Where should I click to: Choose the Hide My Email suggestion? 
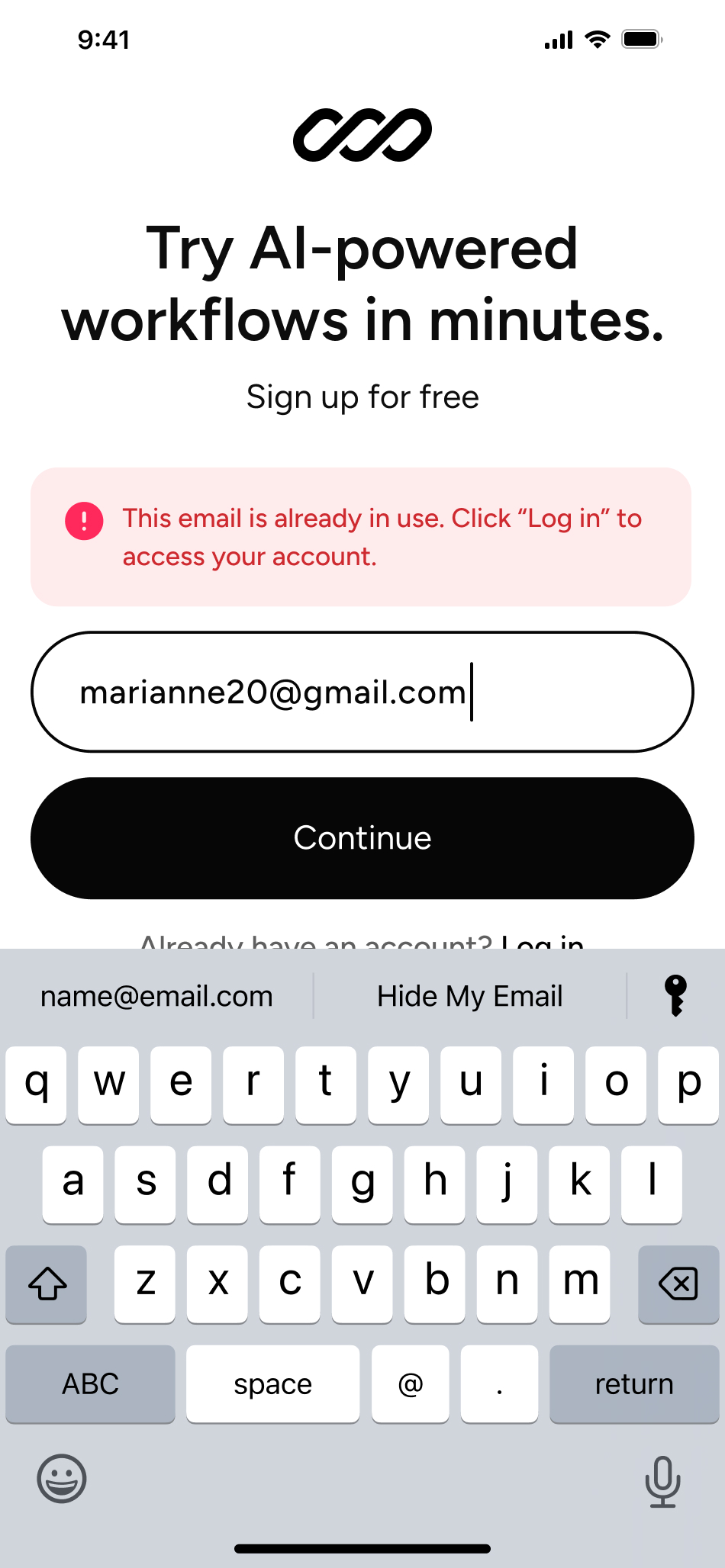pos(469,996)
